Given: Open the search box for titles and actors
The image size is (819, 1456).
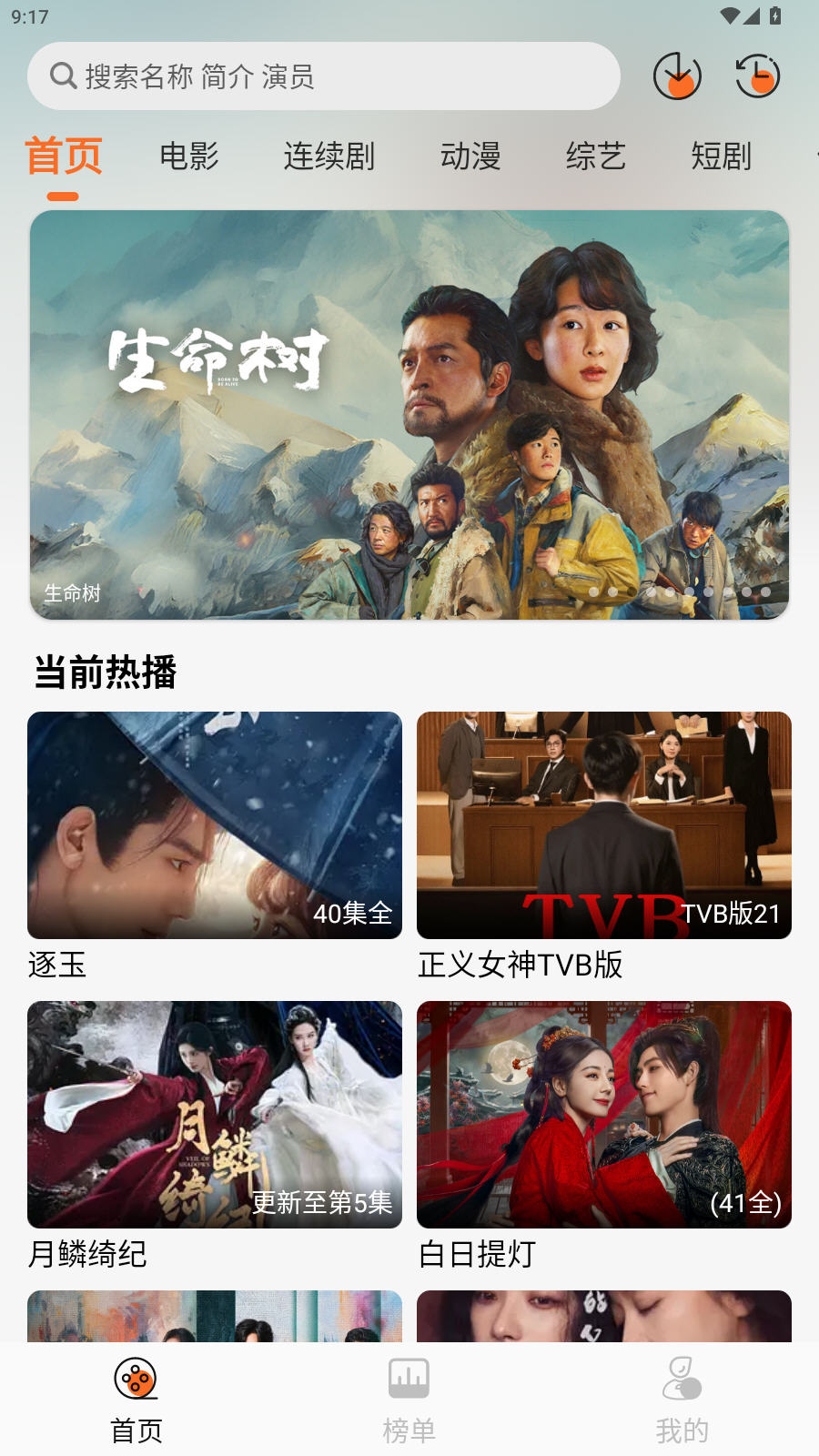Looking at the screenshot, I should click(323, 76).
